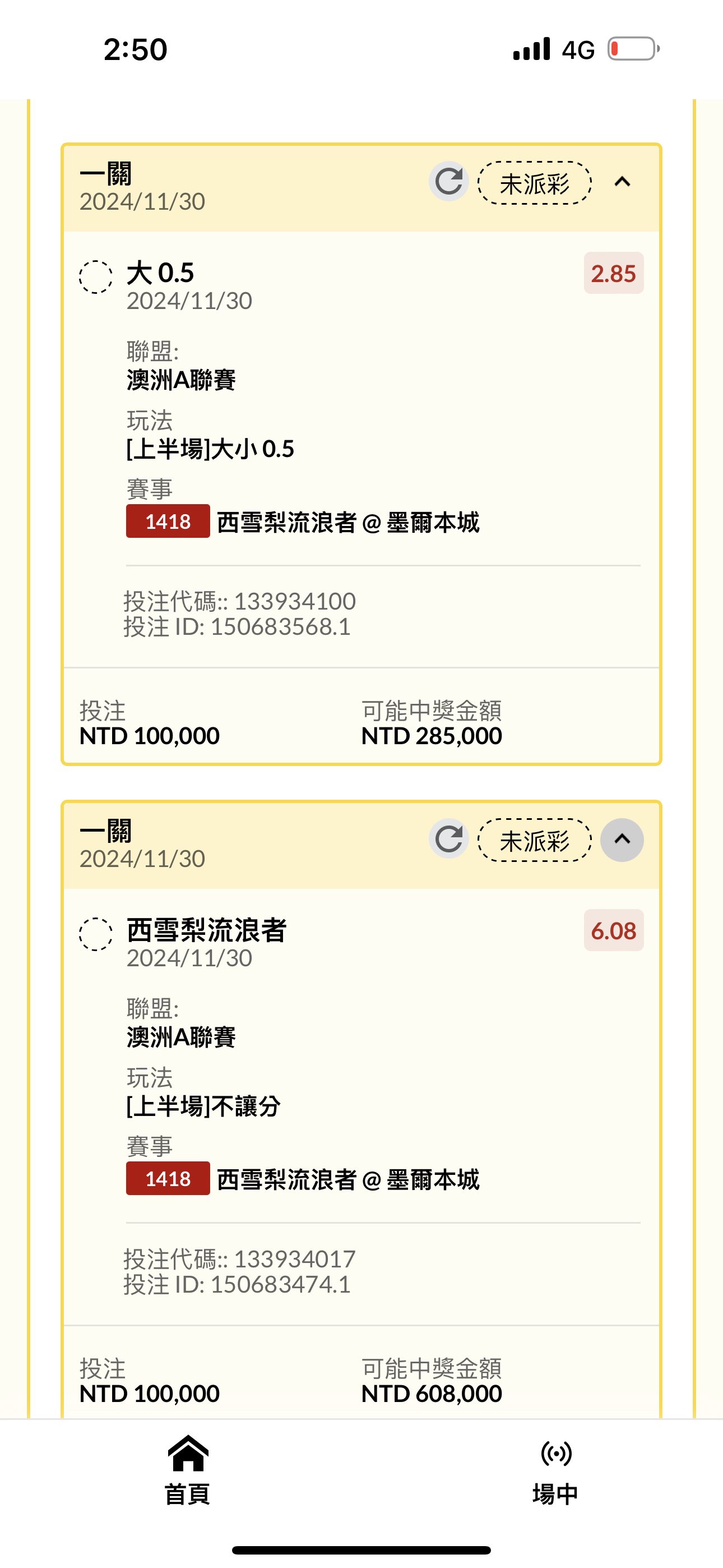
Task: Collapse the 大 0.5 bet slip card
Action: (x=622, y=181)
